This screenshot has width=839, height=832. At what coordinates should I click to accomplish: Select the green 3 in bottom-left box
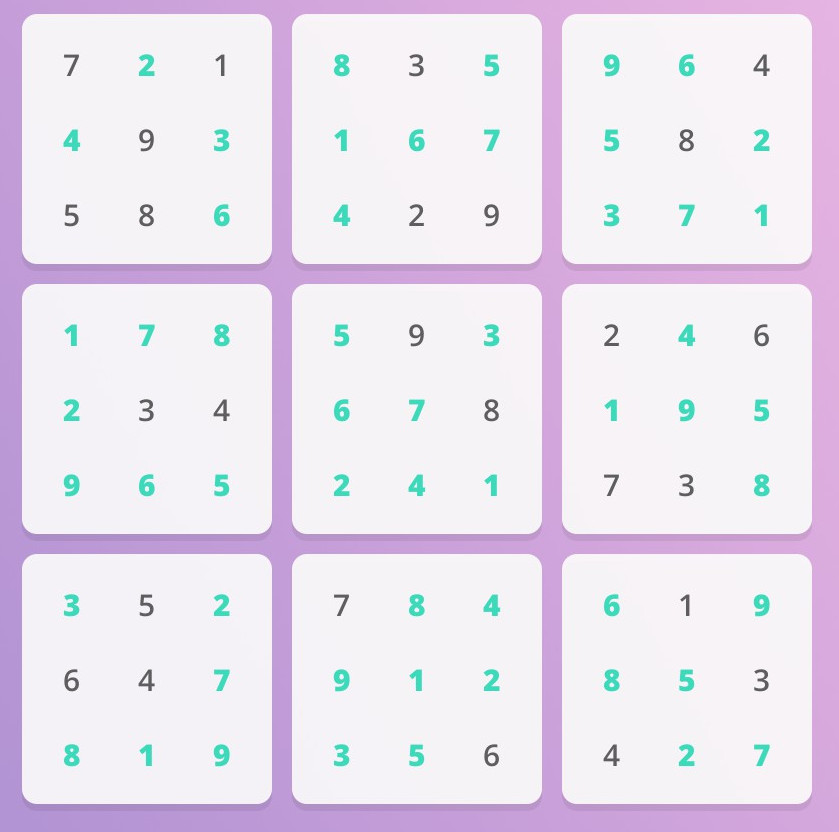coord(72,606)
